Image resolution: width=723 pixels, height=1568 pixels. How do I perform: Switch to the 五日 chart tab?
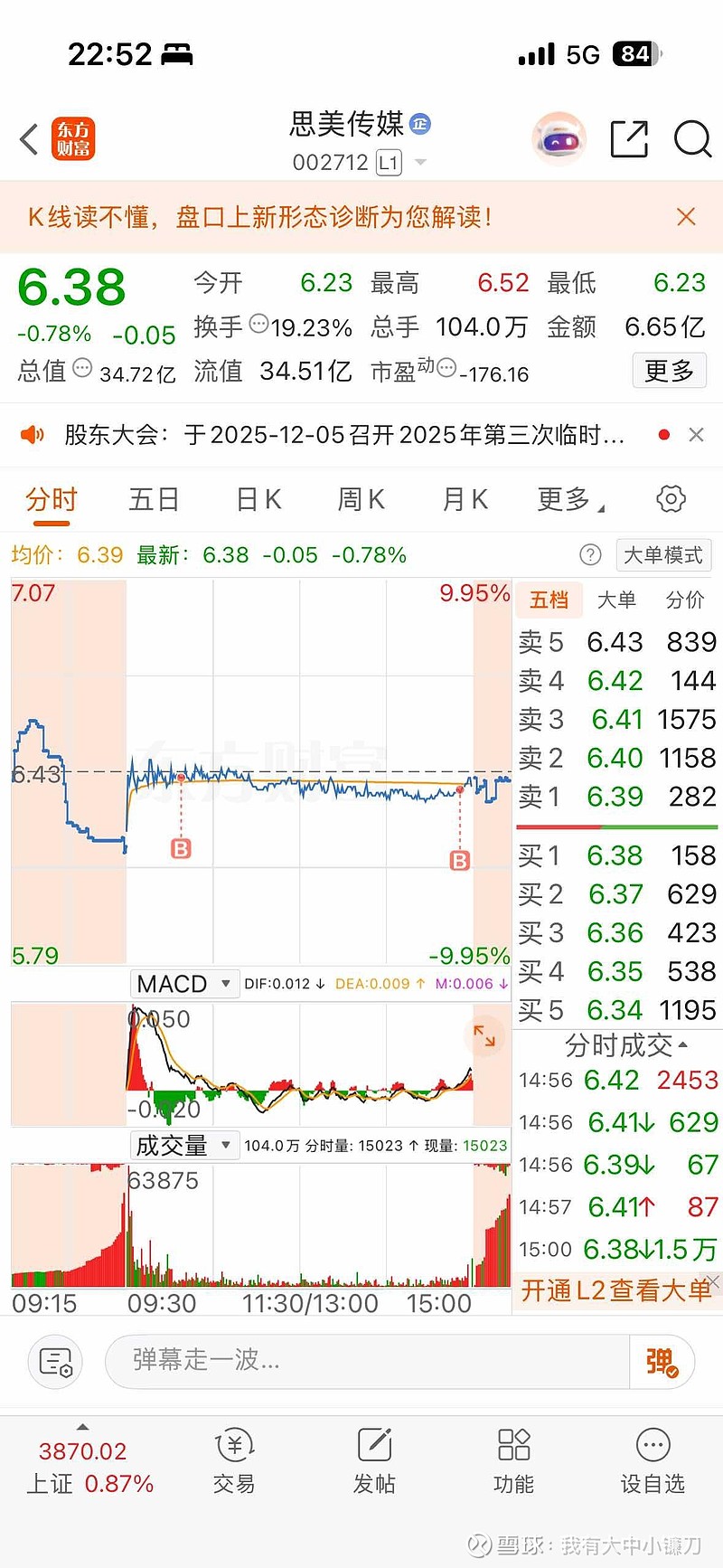point(154,499)
